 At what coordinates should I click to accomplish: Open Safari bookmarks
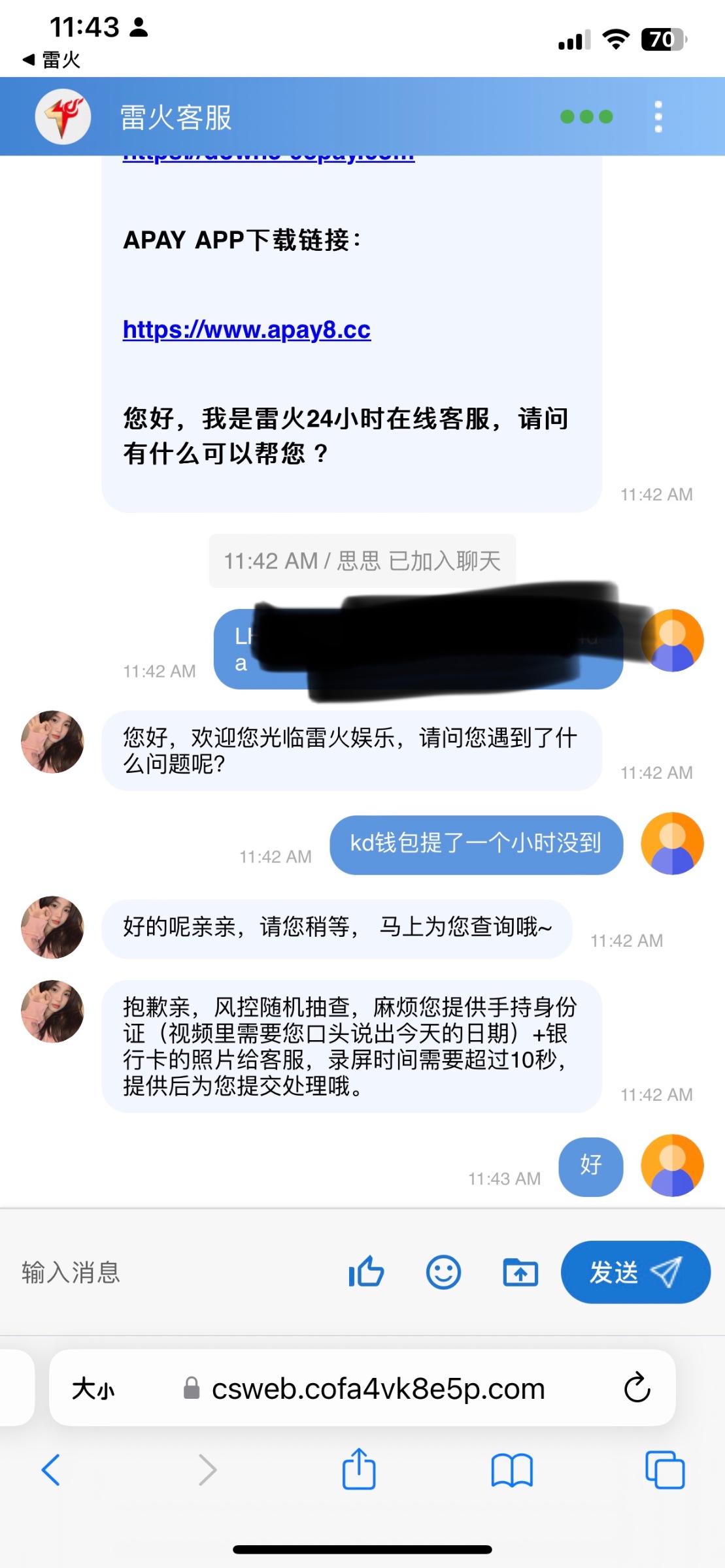512,1470
